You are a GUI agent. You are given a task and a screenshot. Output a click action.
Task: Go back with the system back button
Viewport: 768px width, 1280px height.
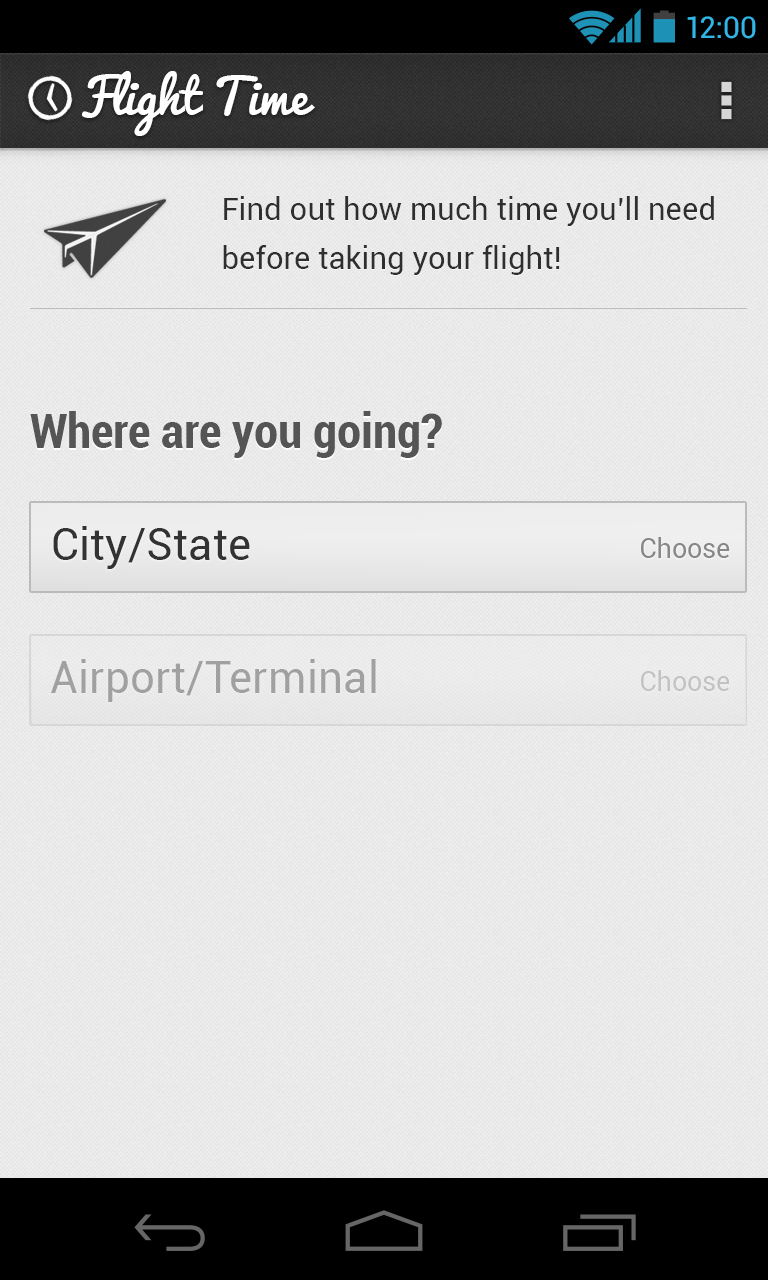pos(170,1232)
